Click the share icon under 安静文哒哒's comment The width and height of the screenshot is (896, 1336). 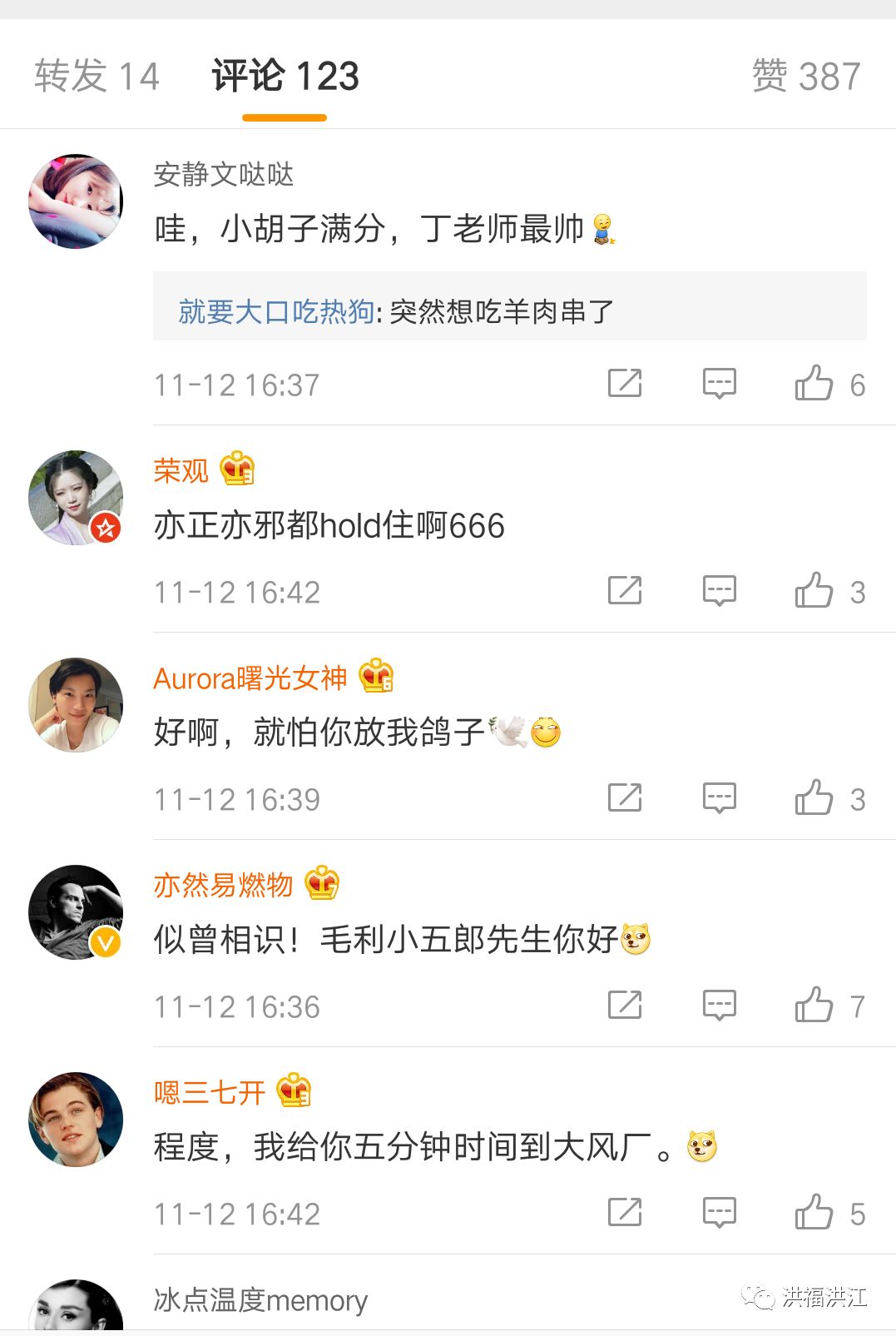coord(624,384)
